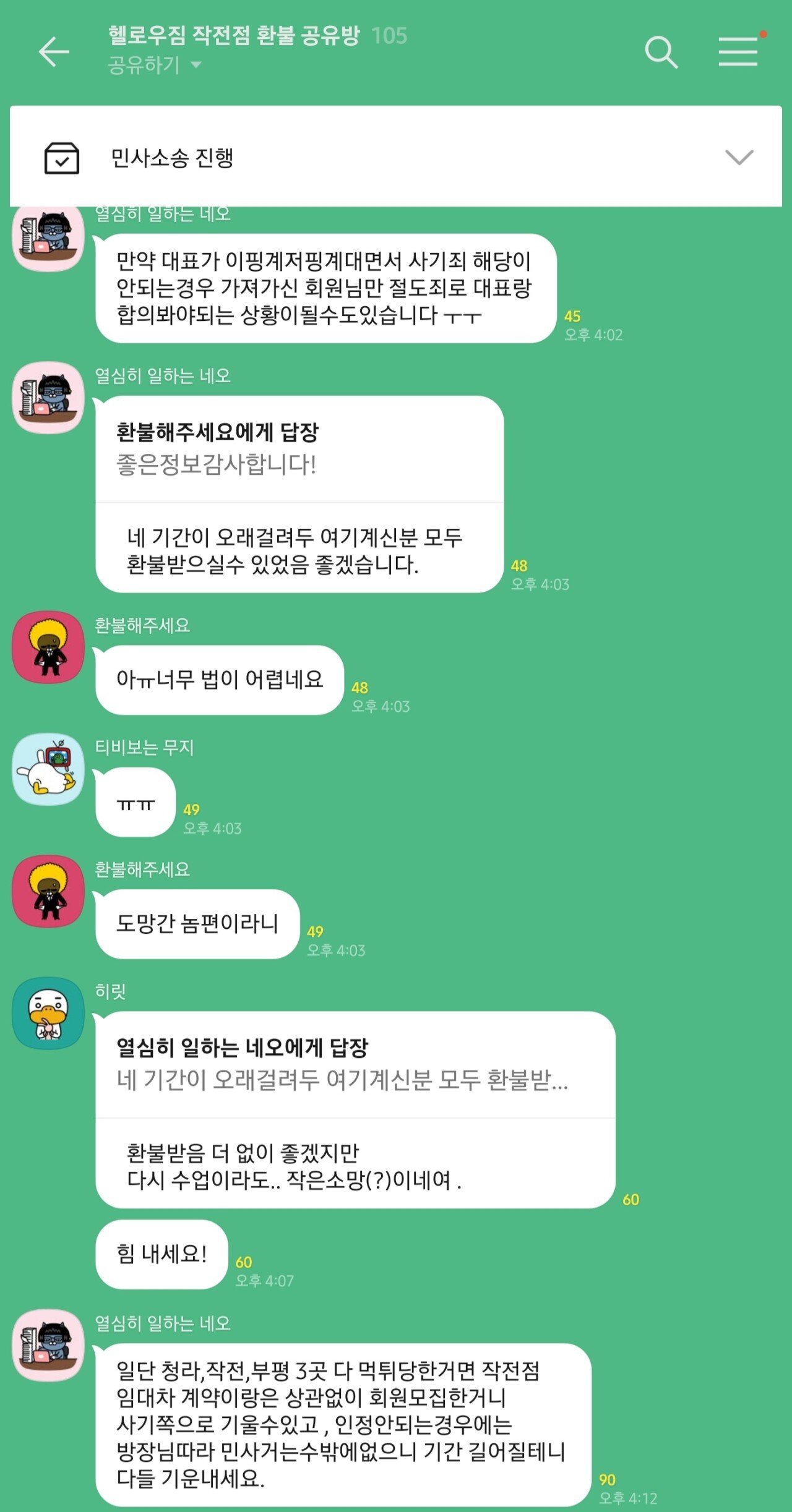792x1512 pixels.
Task: Search messages in this chat
Action: pyautogui.click(x=661, y=52)
